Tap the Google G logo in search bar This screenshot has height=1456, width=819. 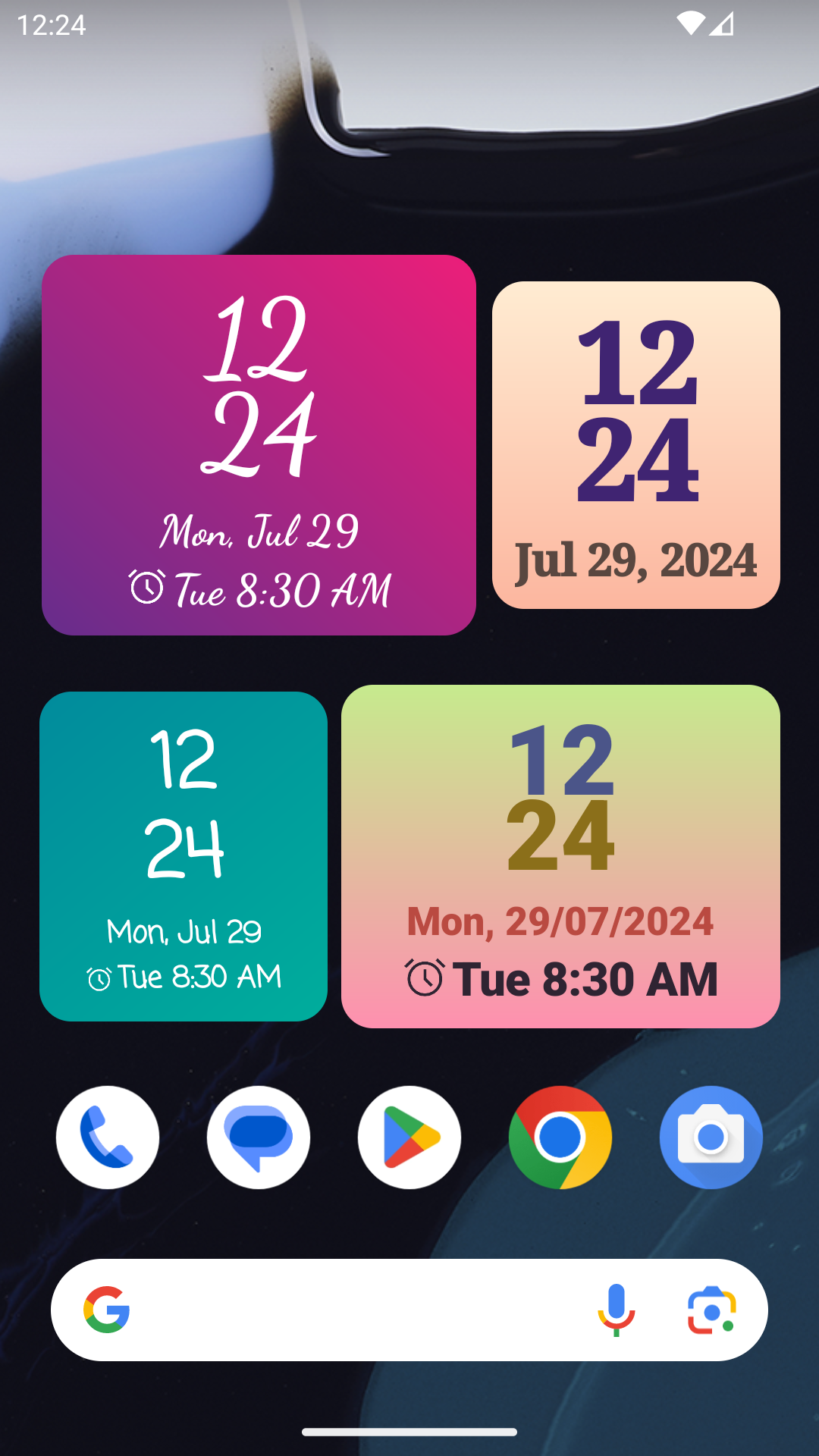[x=107, y=1308]
